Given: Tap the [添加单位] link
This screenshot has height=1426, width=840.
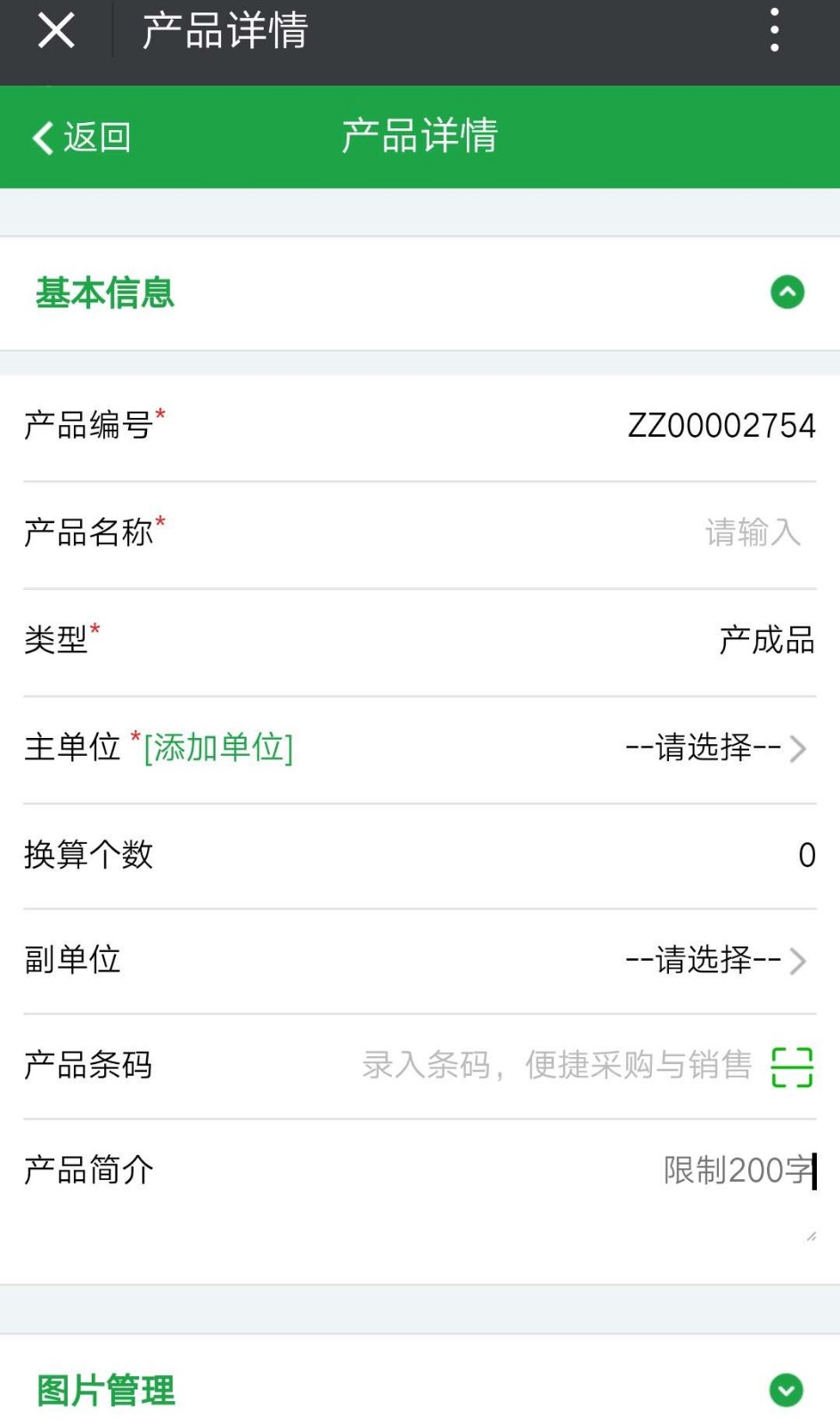Looking at the screenshot, I should pyautogui.click(x=218, y=747).
